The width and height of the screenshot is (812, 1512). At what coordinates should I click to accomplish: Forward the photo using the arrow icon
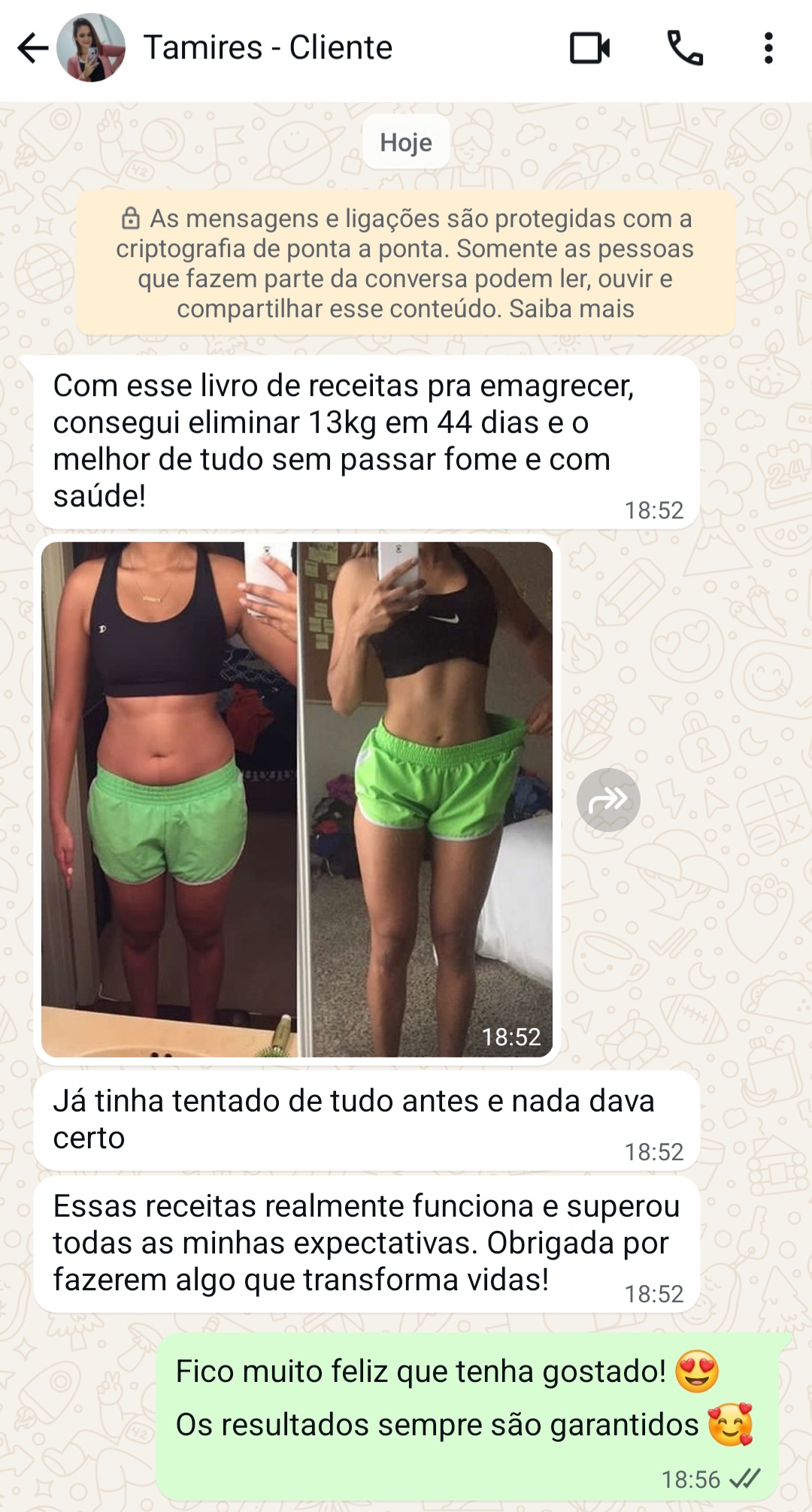click(608, 800)
